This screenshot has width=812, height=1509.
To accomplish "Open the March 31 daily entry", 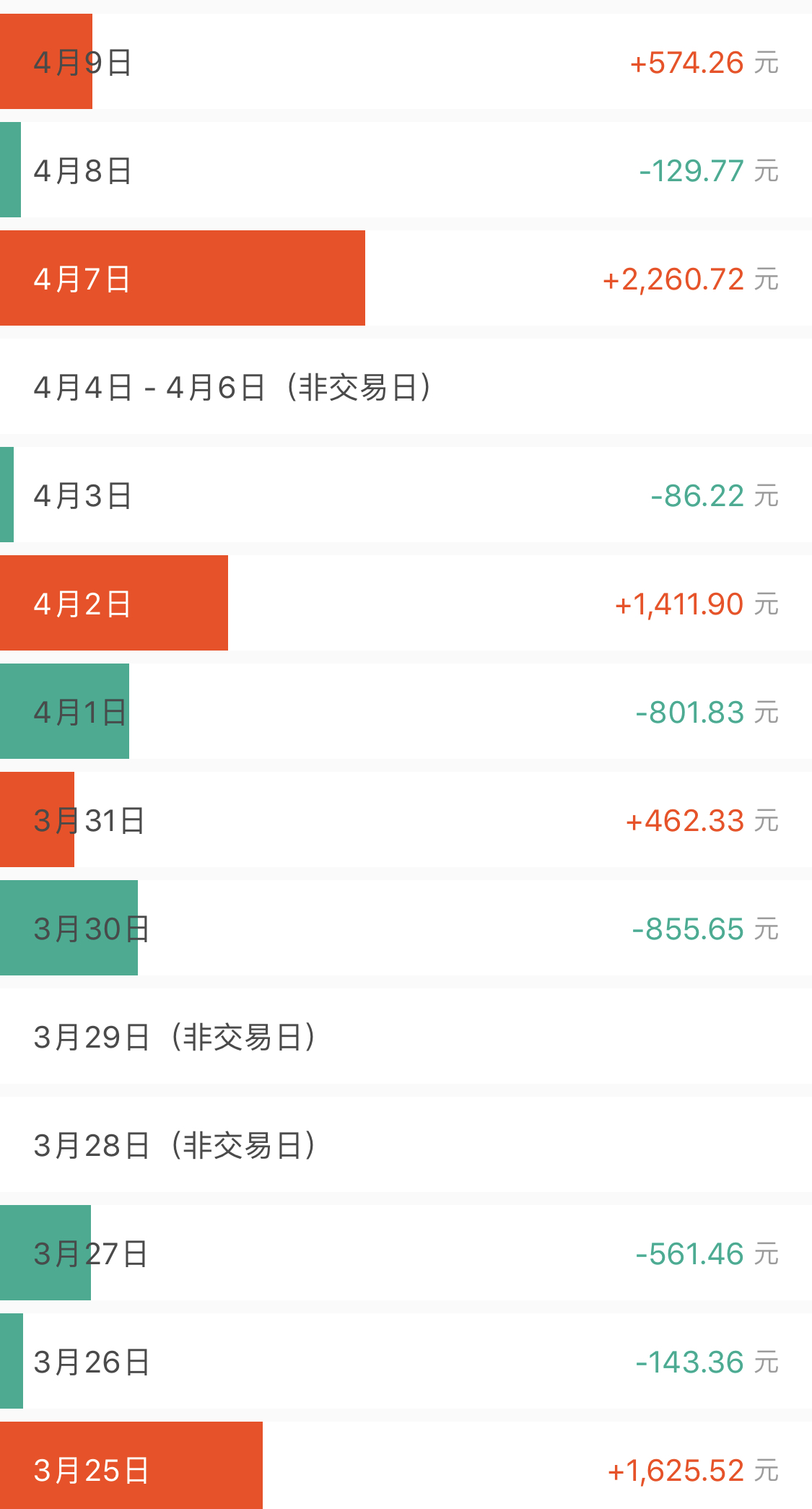I will pyautogui.click(x=406, y=820).
